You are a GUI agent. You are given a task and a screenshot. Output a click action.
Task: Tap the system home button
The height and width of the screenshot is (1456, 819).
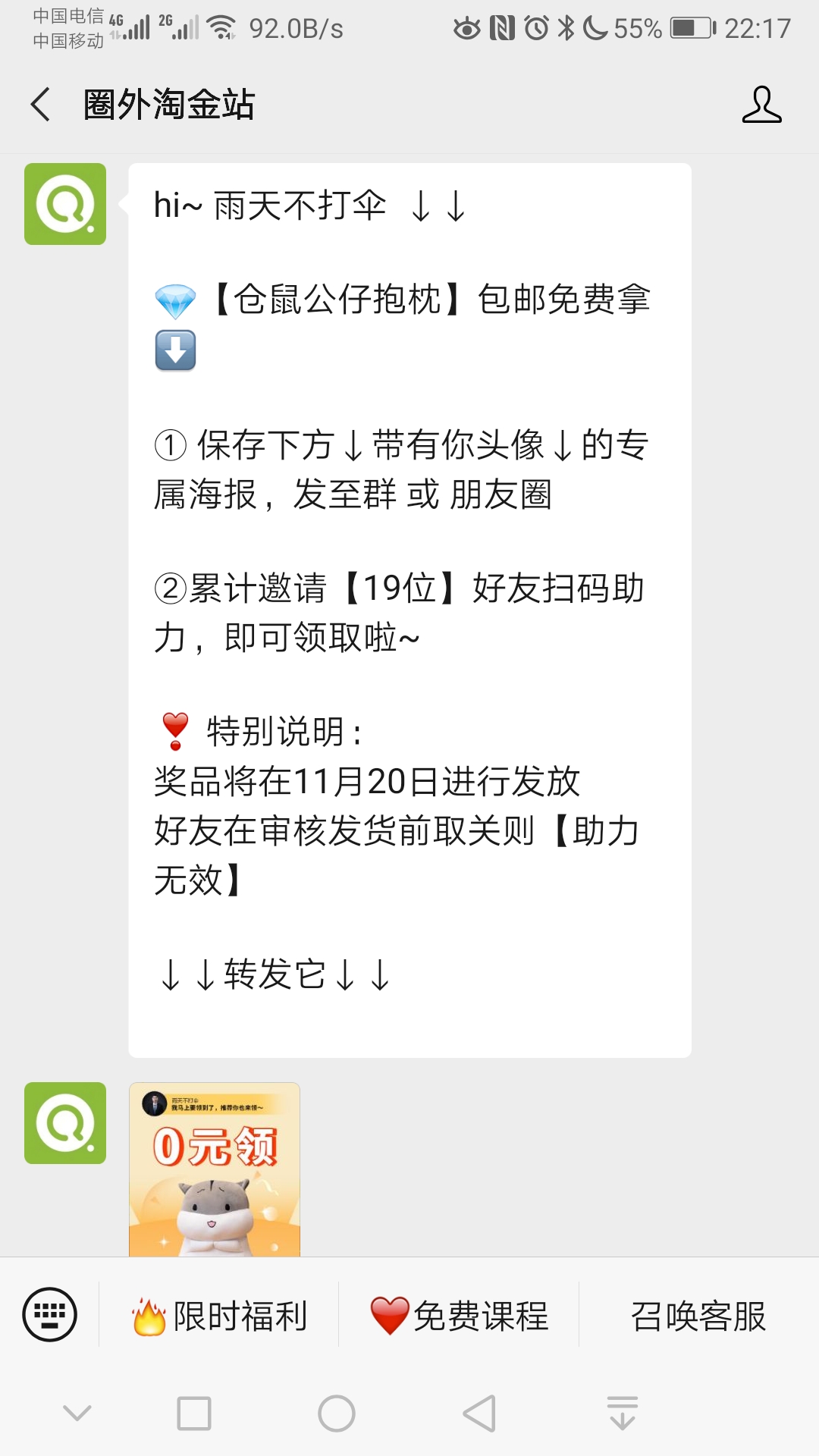[x=337, y=1414]
